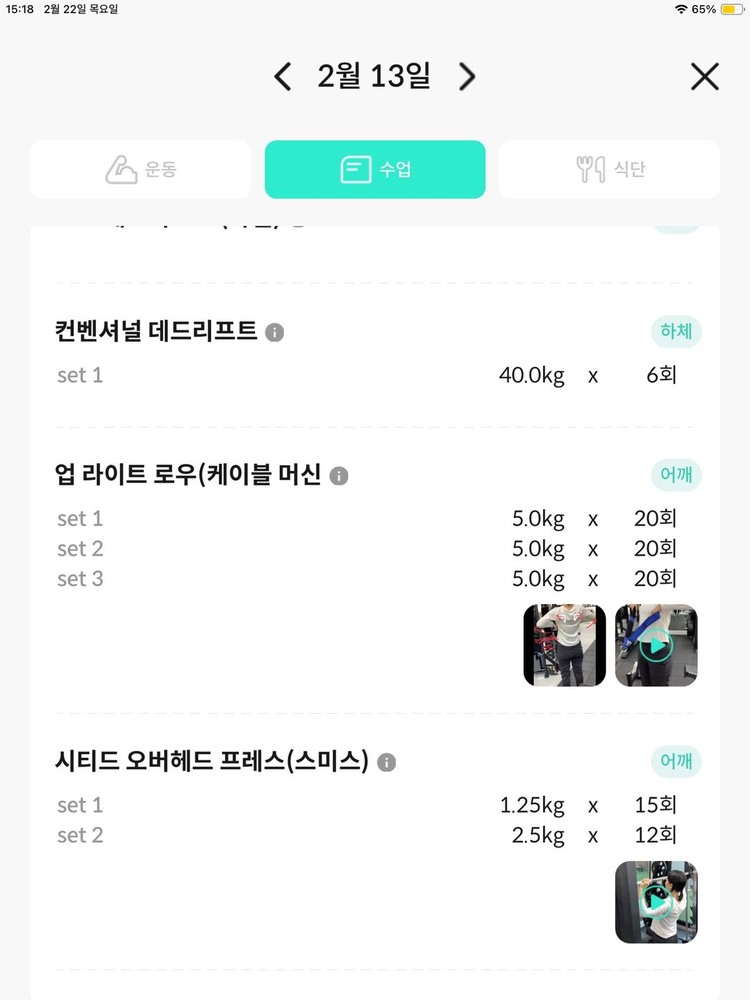750x1000 pixels.
Task: Go to the next day
Action: [x=466, y=76]
